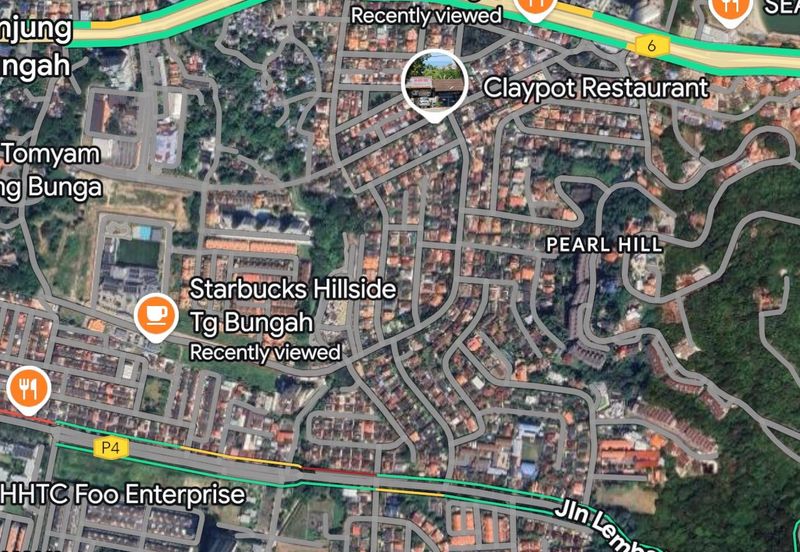Open the restaurant pin above Claypot Restaurant
The width and height of the screenshot is (800, 552).
pyautogui.click(x=536, y=6)
